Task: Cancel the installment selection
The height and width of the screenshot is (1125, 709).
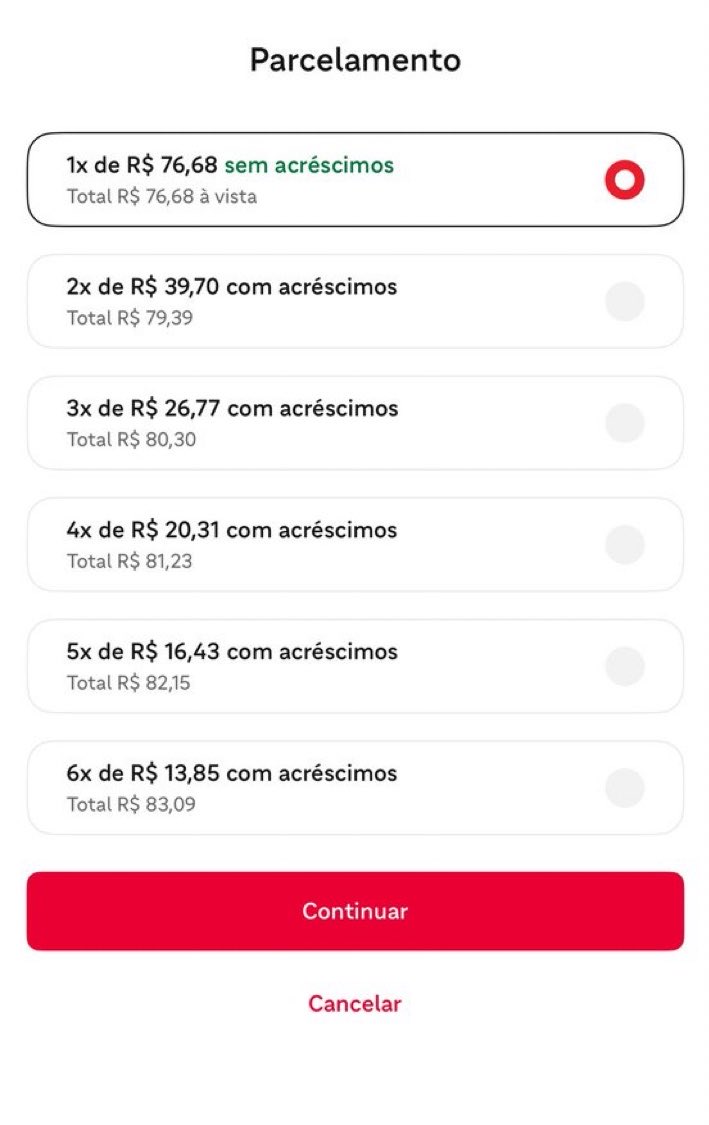Action: point(355,1004)
